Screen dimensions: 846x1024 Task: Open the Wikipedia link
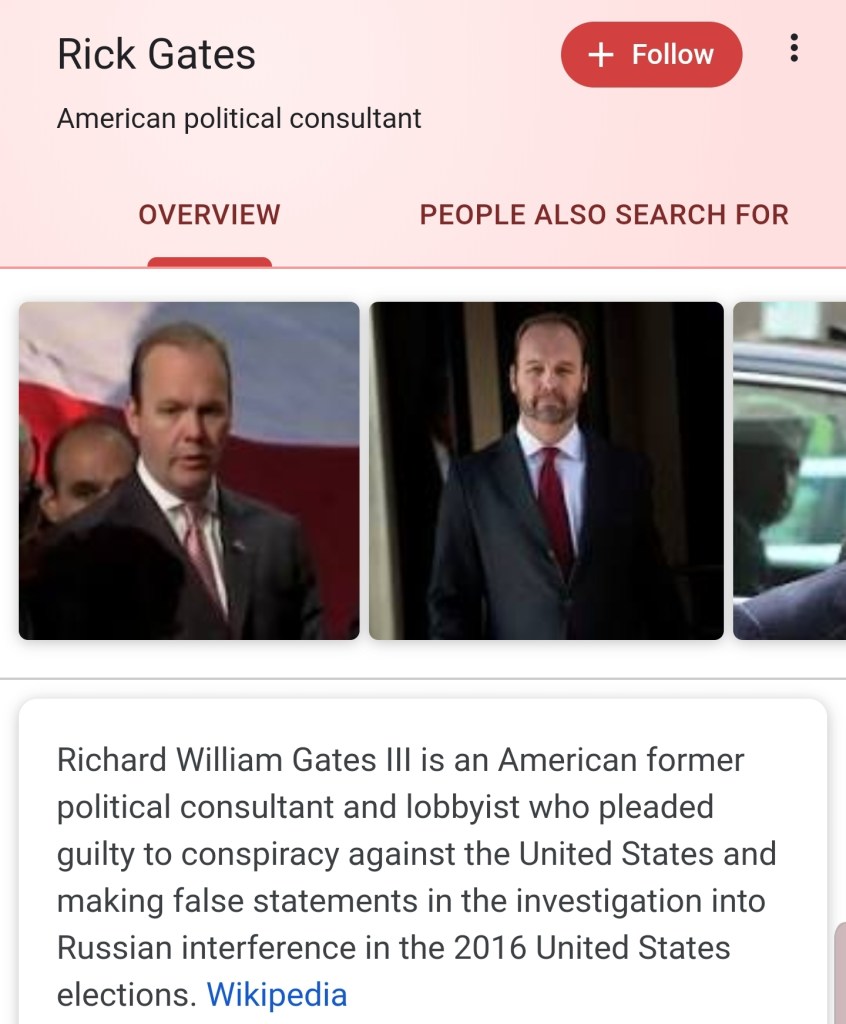tap(277, 994)
